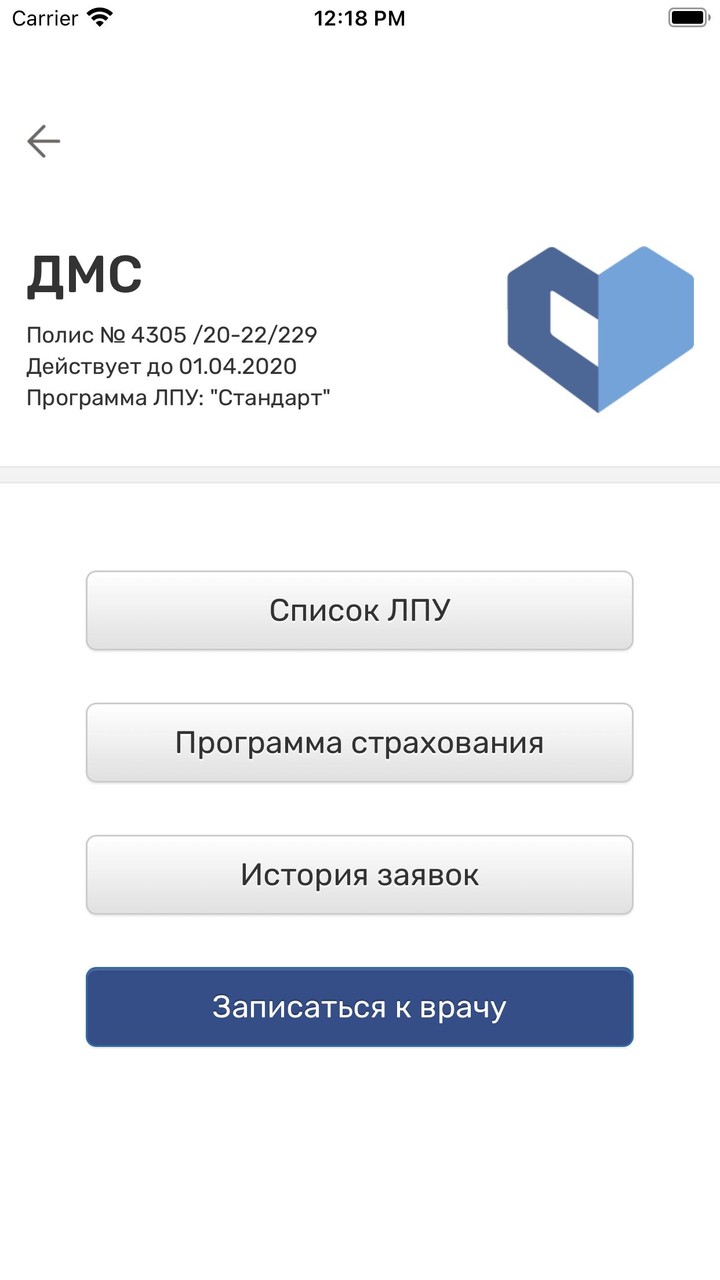This screenshot has width=720, height=1280.
Task: Open the Список ЛПУ screen
Action: click(x=360, y=610)
